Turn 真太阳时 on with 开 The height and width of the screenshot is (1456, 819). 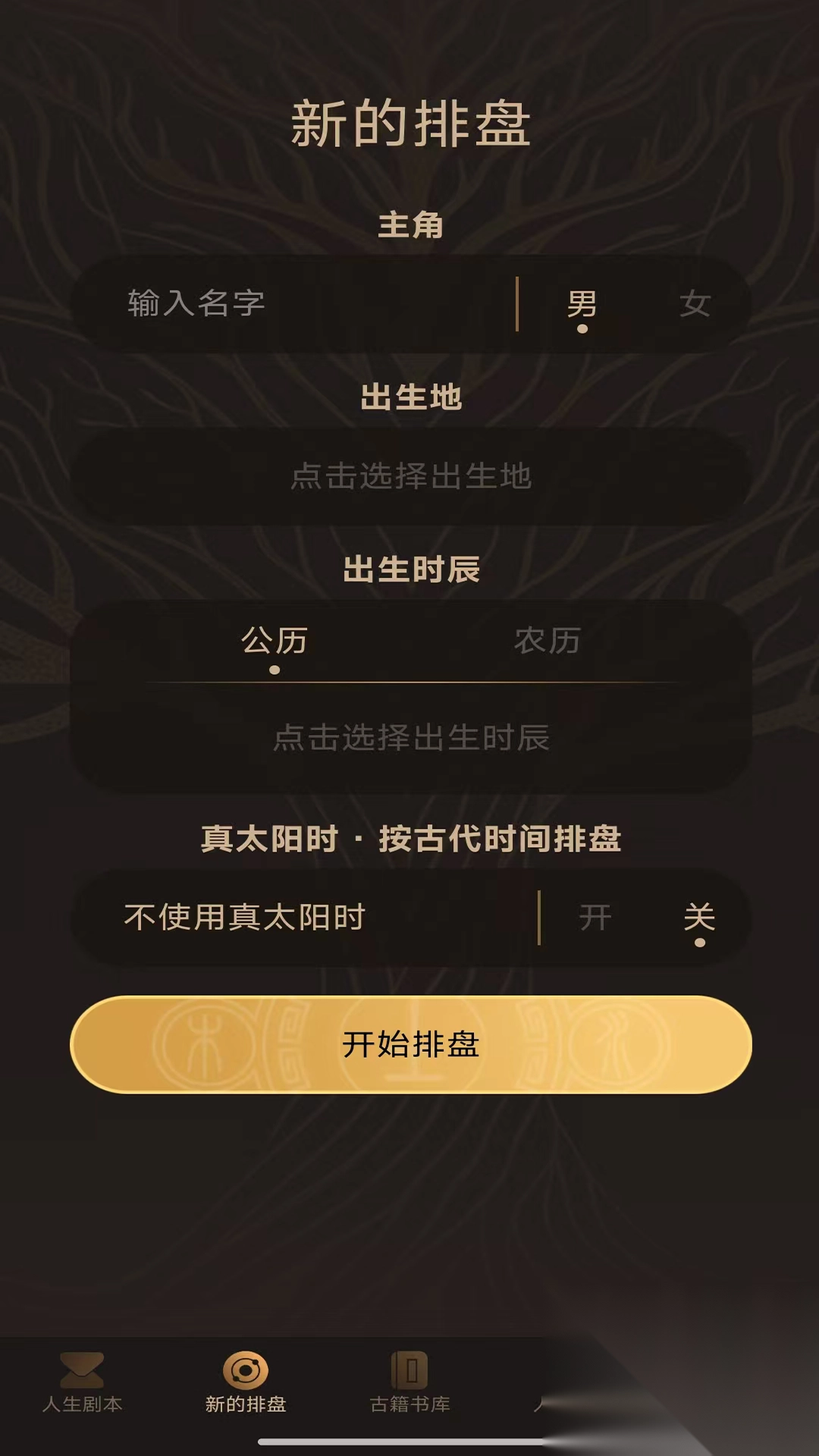pyautogui.click(x=595, y=918)
